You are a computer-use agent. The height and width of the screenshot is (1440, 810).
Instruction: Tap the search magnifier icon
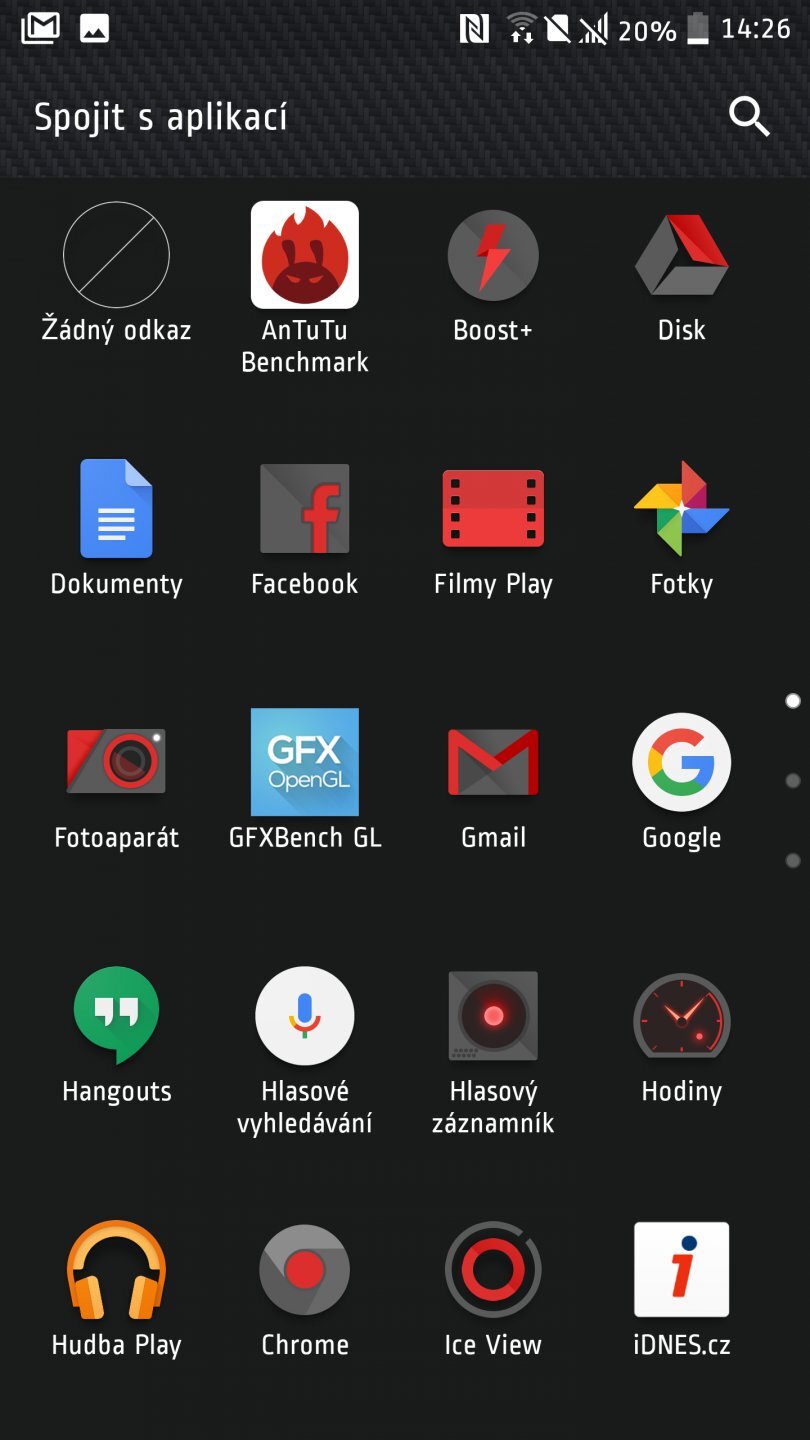coord(750,117)
